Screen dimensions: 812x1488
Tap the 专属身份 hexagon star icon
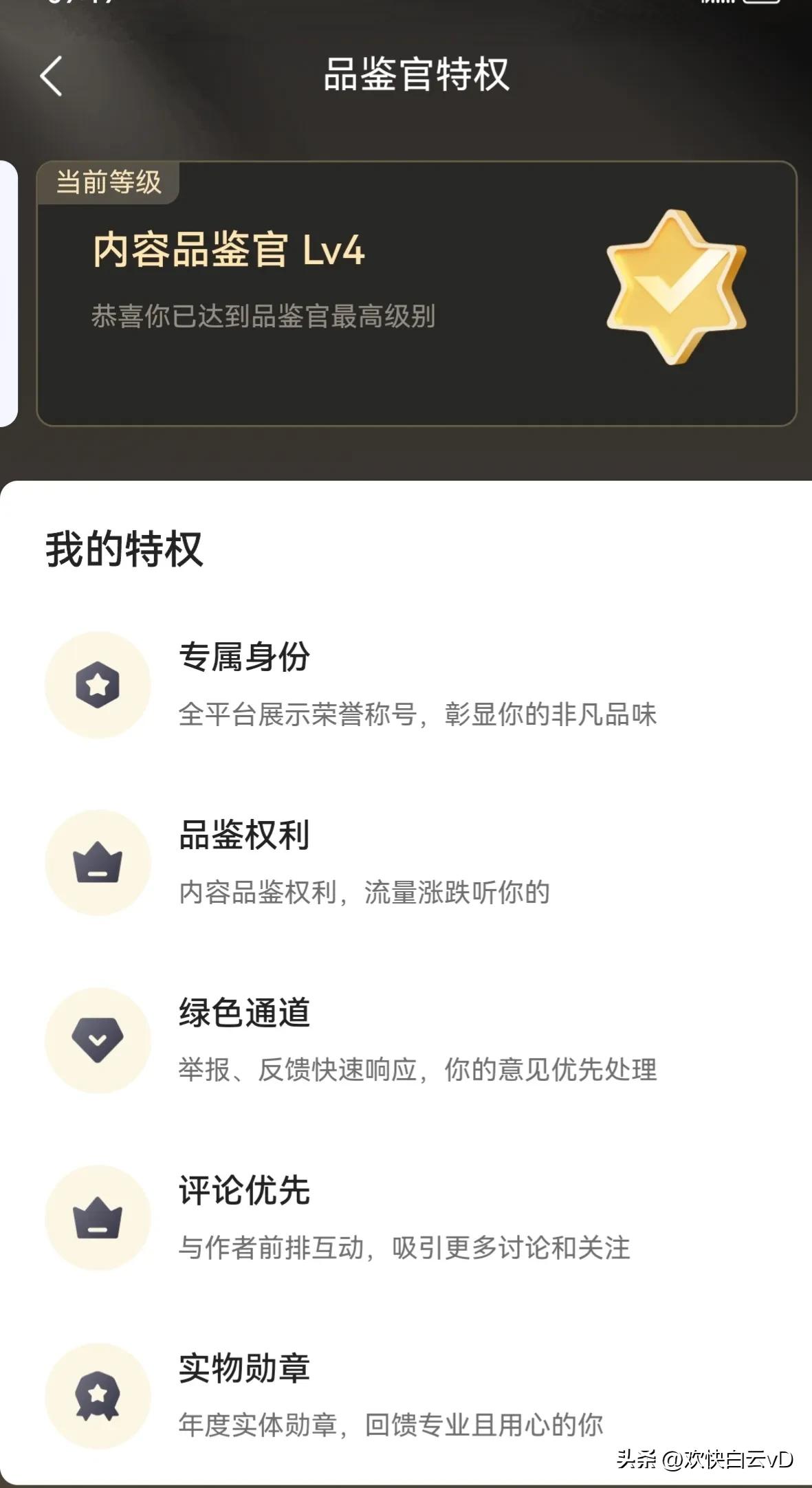(97, 683)
